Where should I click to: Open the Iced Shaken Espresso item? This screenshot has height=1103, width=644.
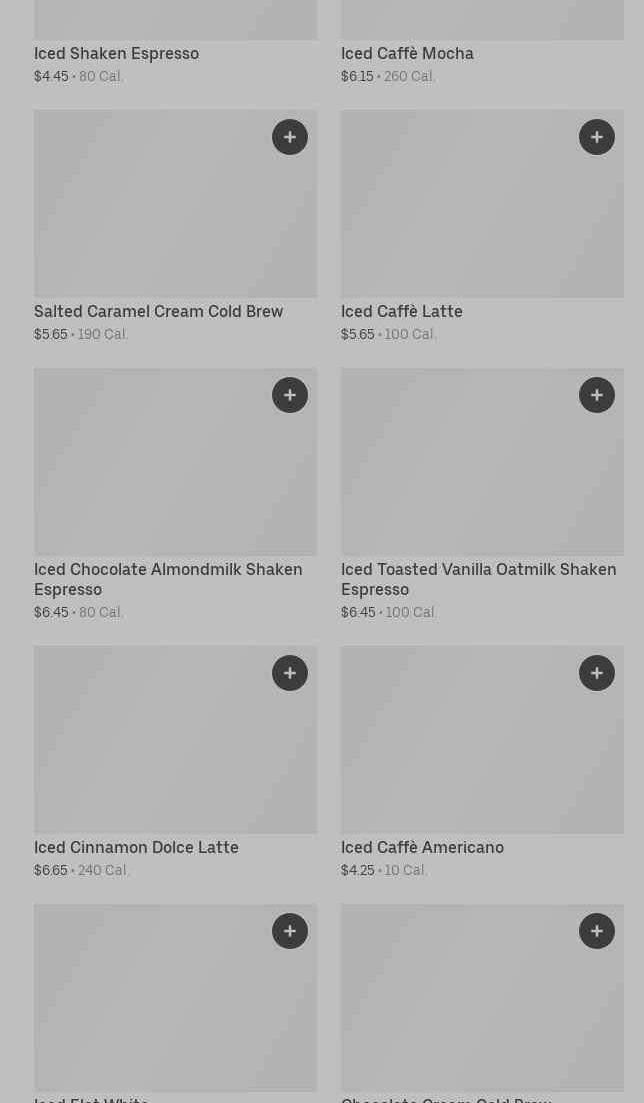click(116, 54)
